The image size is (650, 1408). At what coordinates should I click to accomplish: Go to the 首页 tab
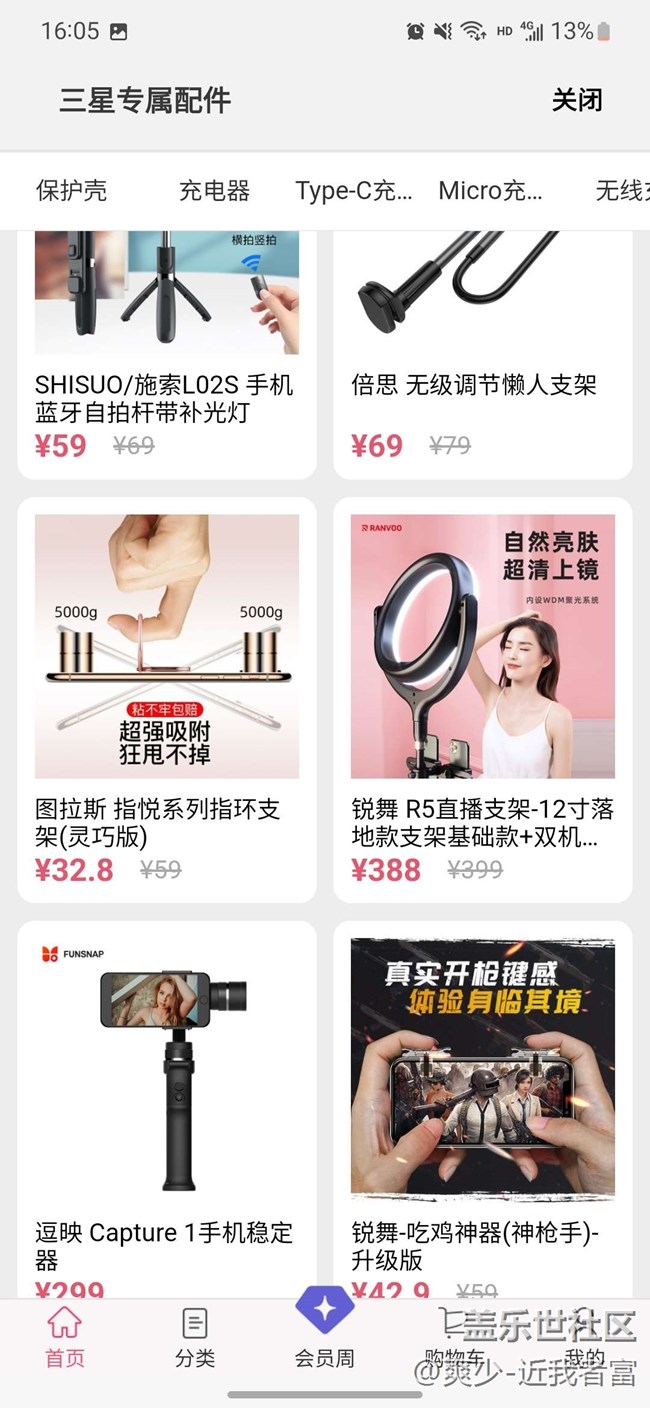(65, 1336)
